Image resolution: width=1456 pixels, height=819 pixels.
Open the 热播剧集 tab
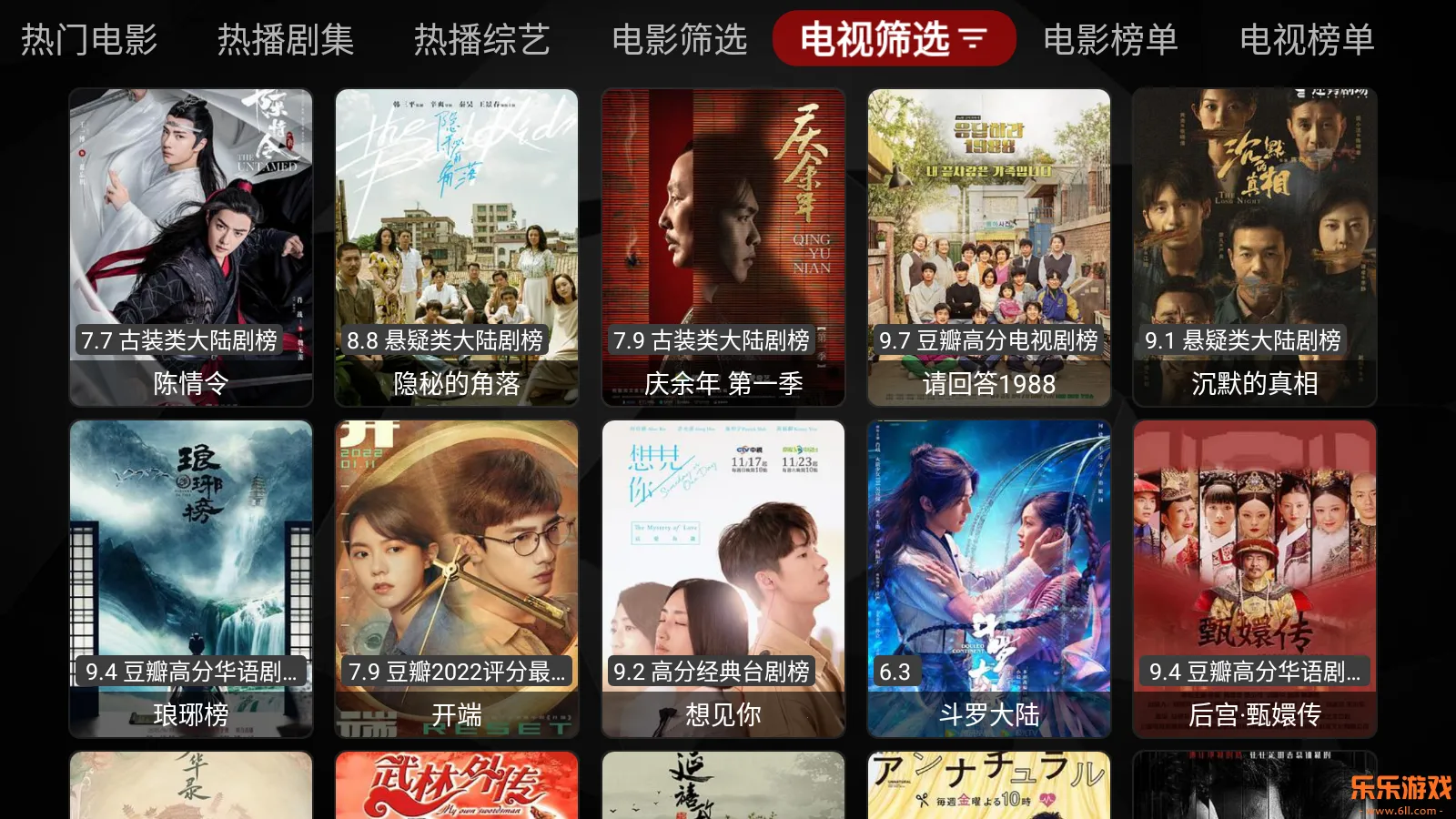click(286, 39)
